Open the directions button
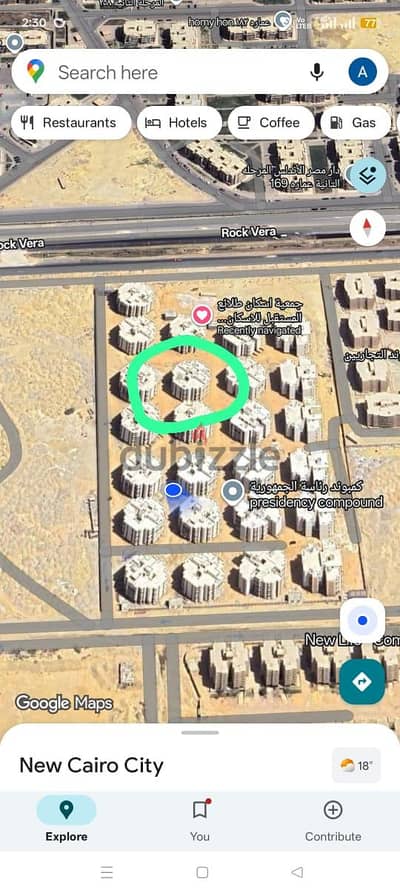Viewport: 400px width, 893px height. tap(362, 682)
